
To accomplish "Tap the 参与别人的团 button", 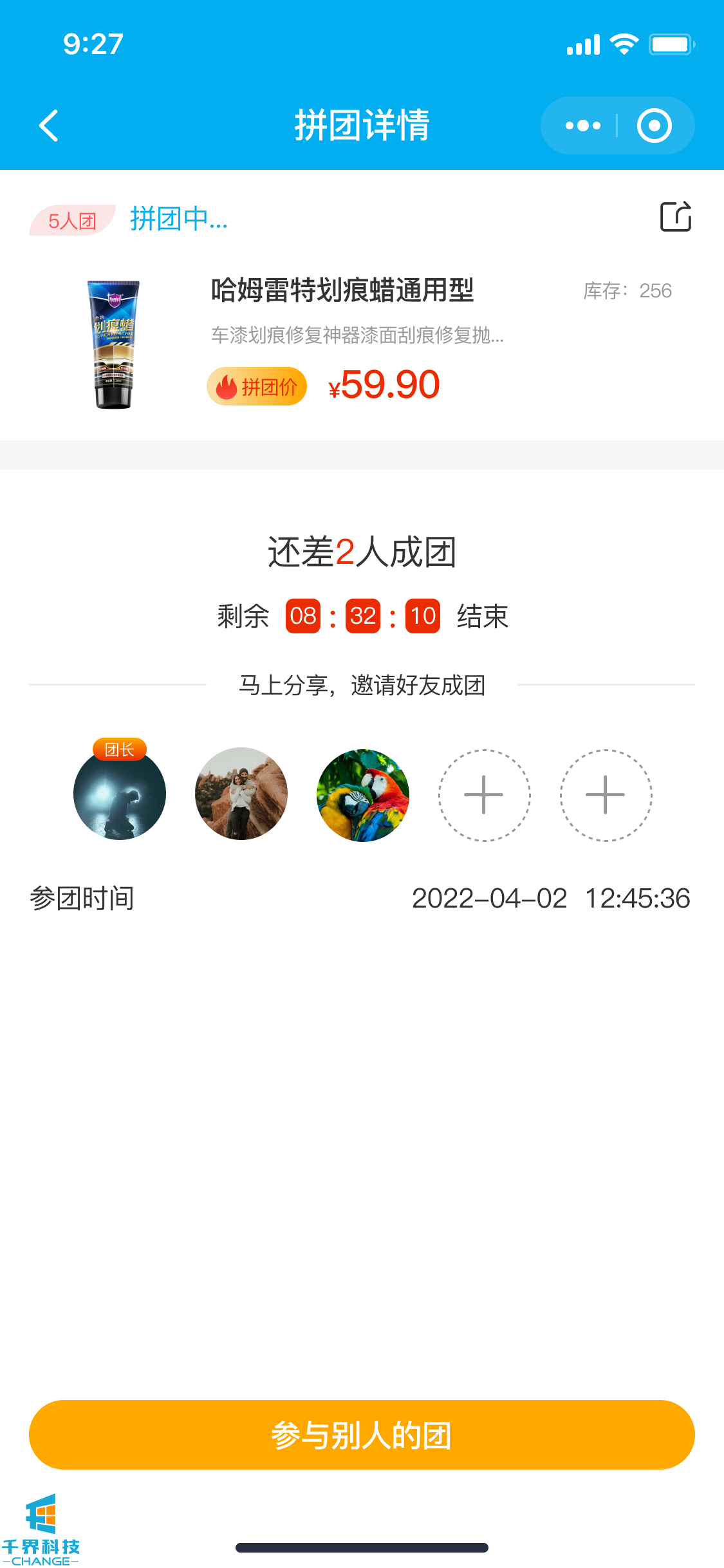I will coord(362,1434).
